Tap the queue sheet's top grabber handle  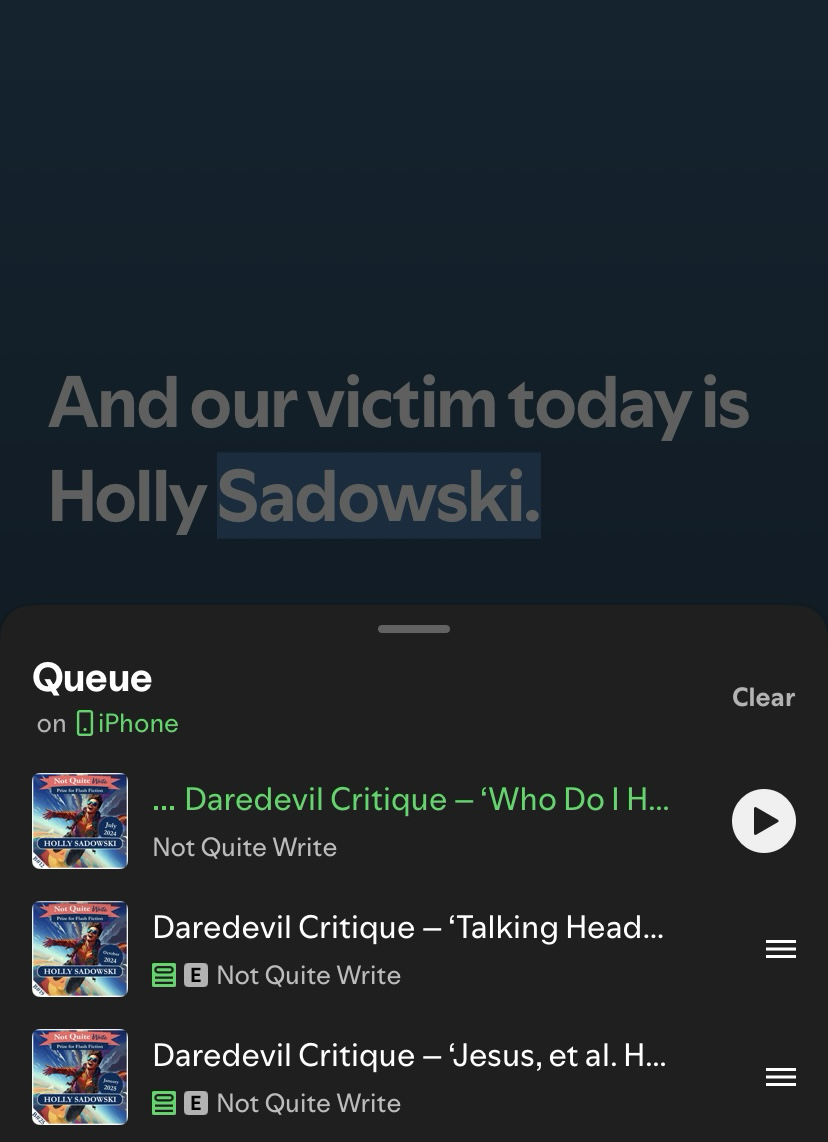click(x=414, y=629)
